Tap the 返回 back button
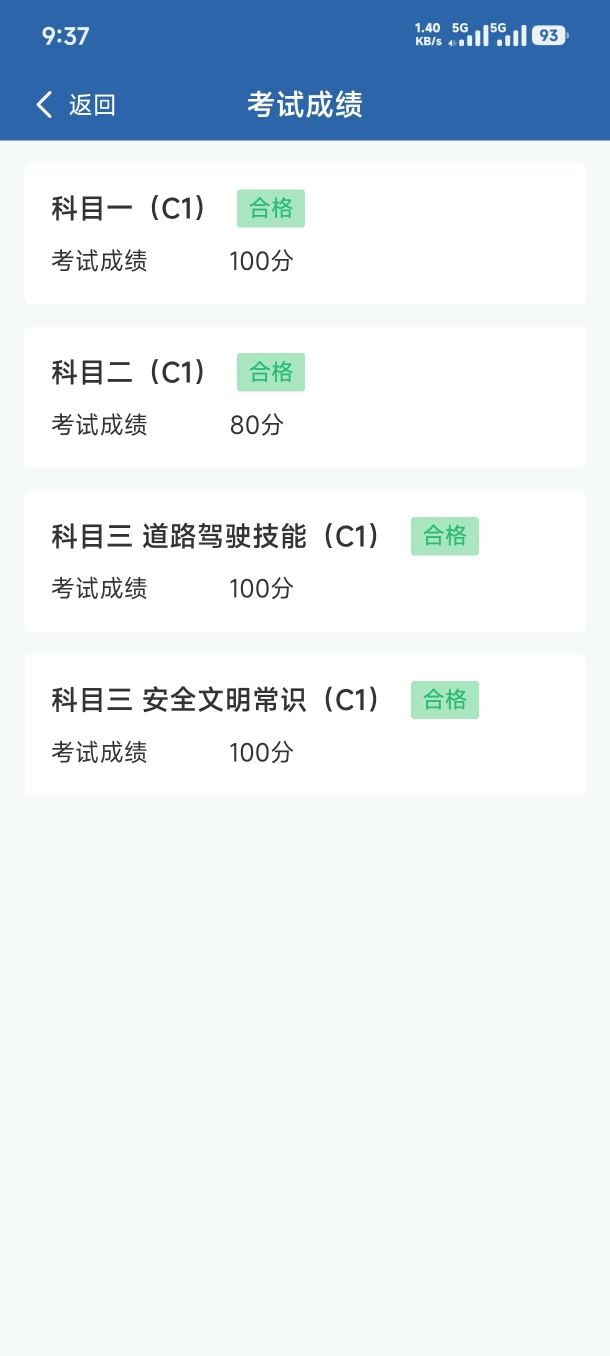The width and height of the screenshot is (610, 1356). 76,105
